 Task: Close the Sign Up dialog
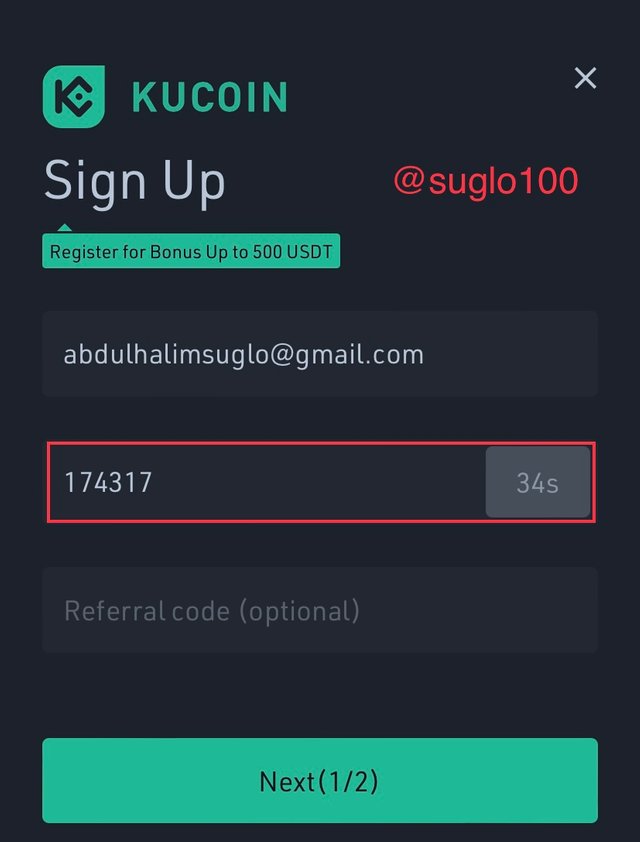(x=585, y=78)
